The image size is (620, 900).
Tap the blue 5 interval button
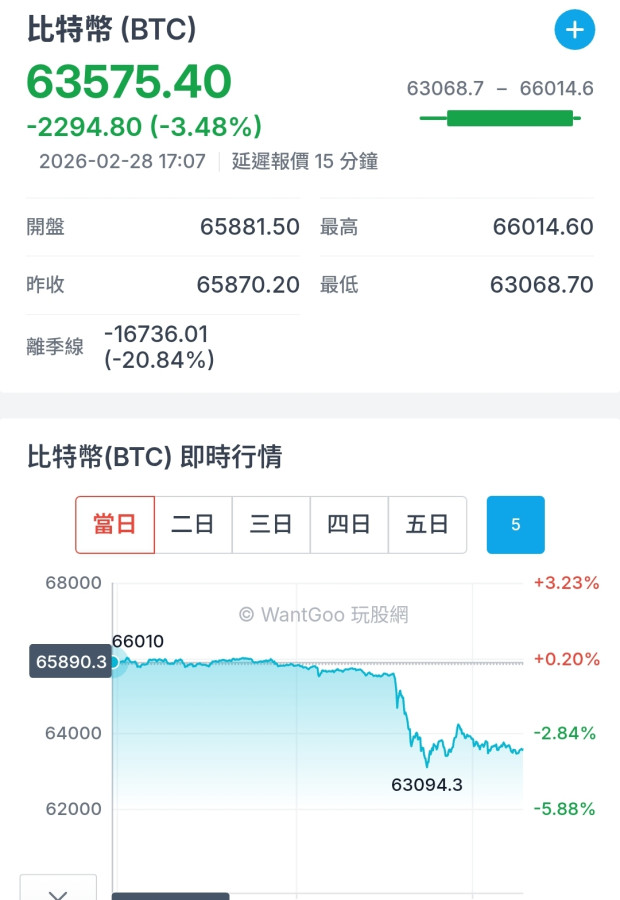coord(515,524)
